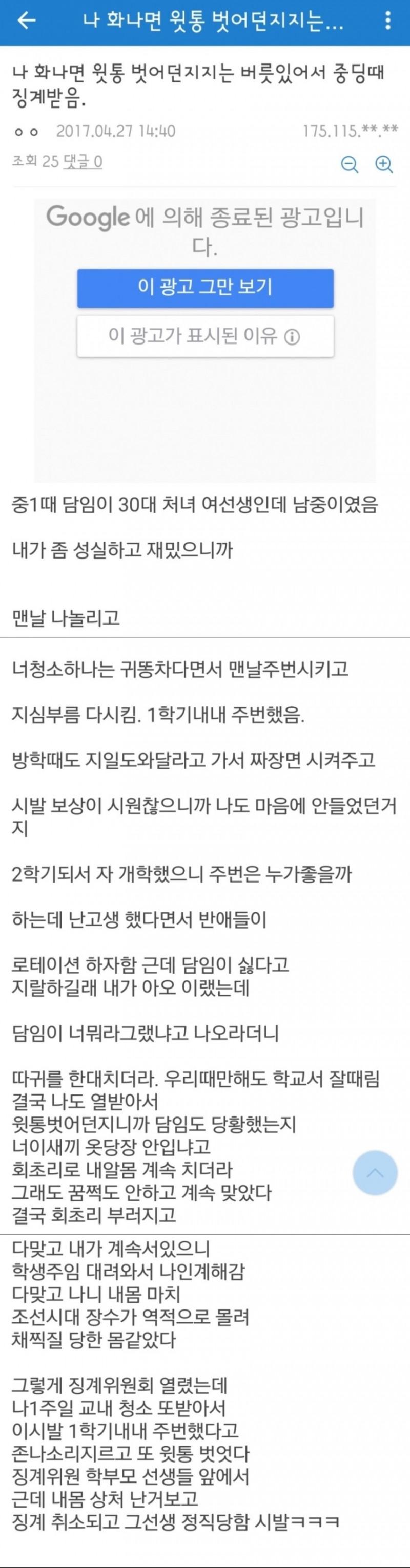This screenshot has height=1568, width=410.
Task: Tap 이 광고 그만 보기 button
Action: pos(204,288)
